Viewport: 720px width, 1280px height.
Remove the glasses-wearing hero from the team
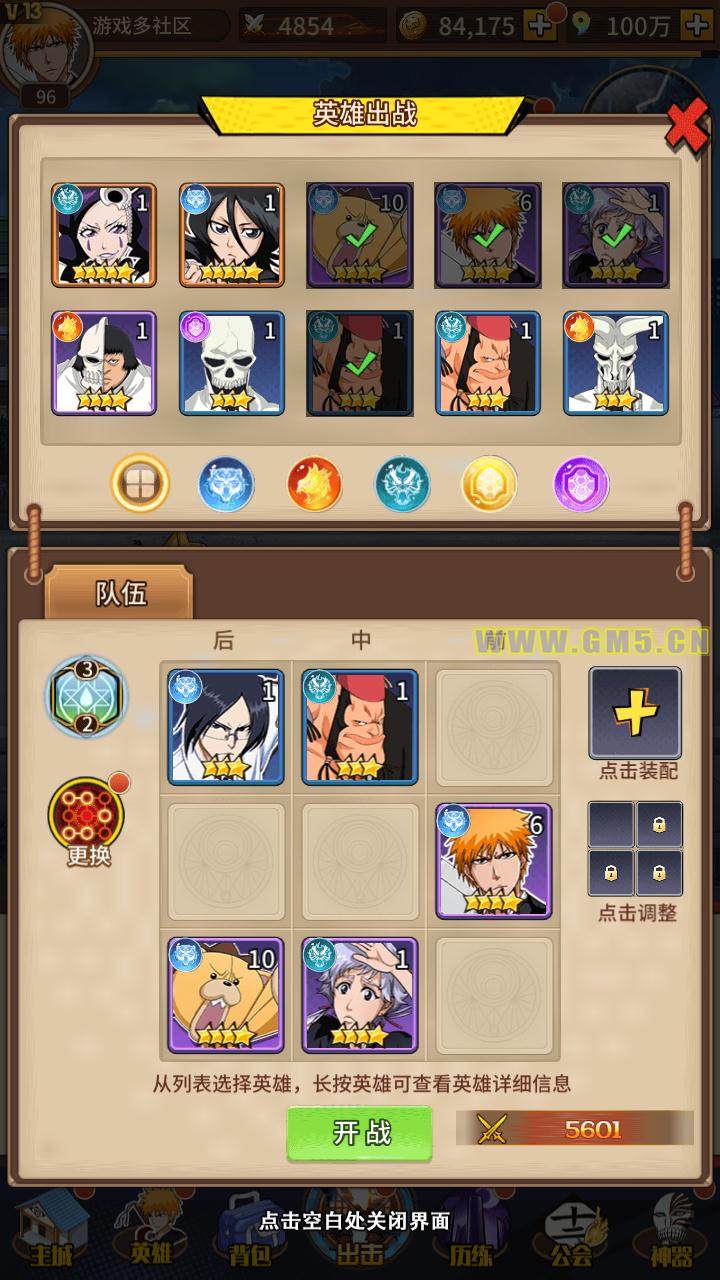226,727
